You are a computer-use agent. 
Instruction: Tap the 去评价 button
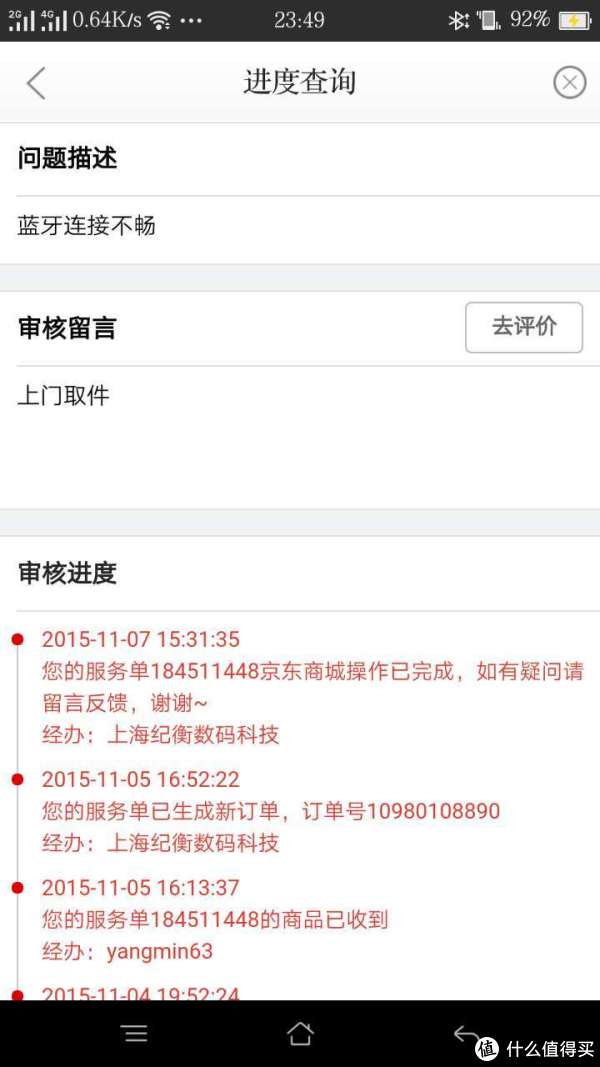point(524,327)
